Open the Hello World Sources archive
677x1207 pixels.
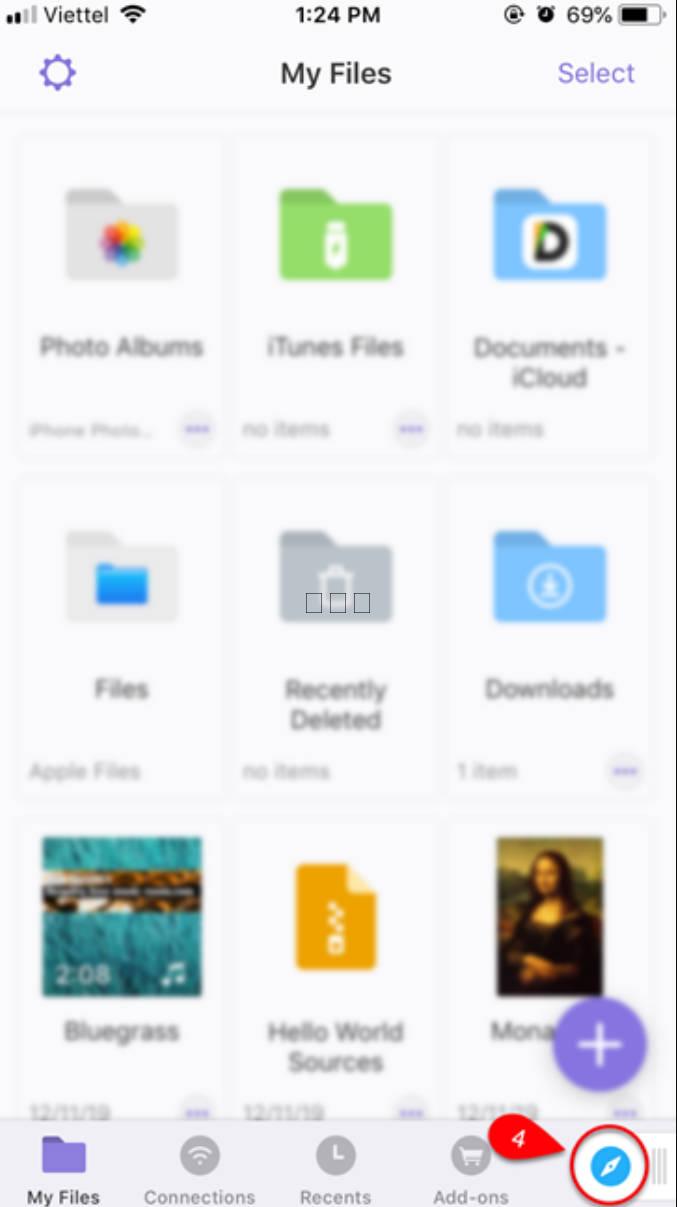point(335,916)
